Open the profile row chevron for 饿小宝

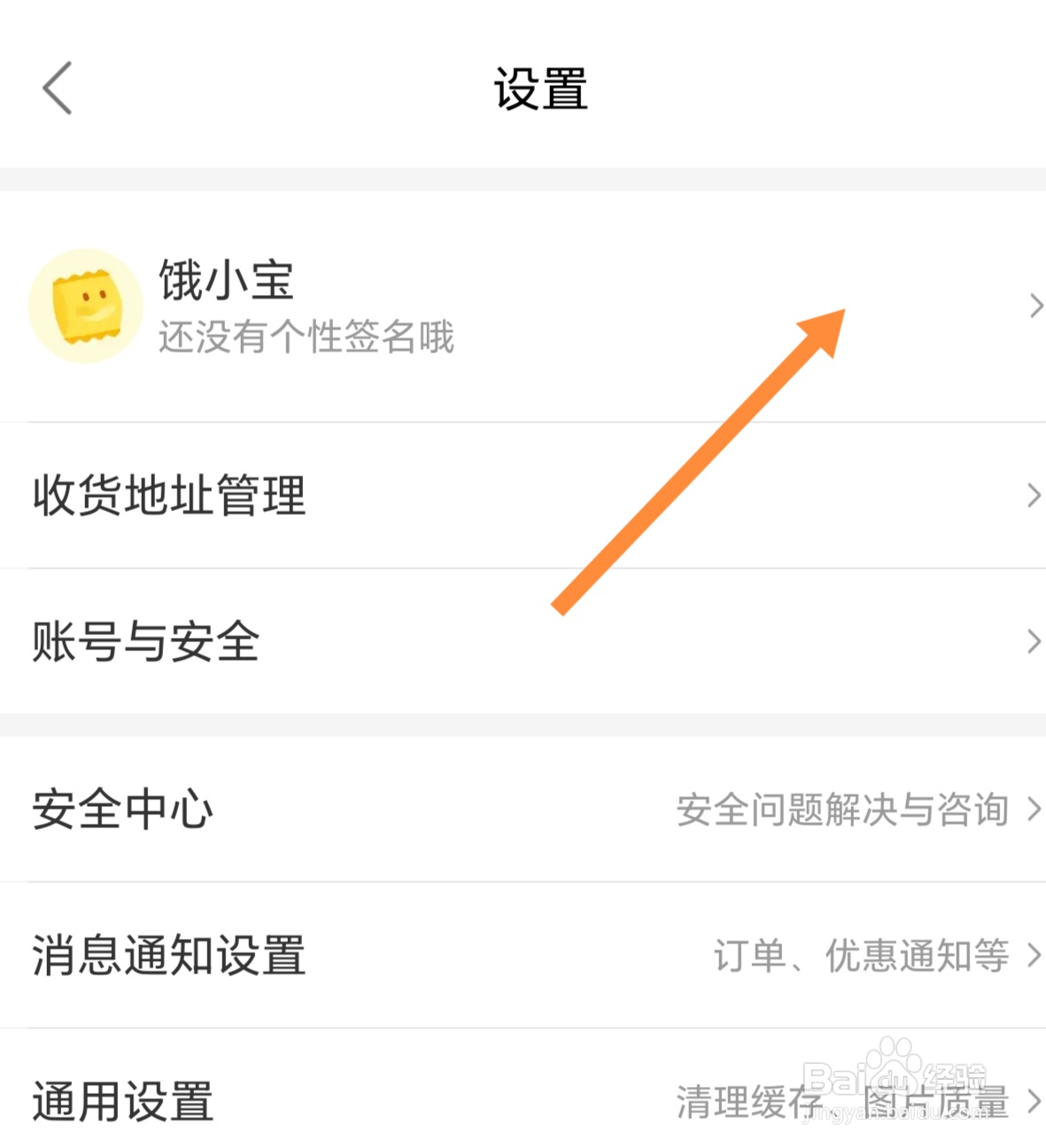coord(1034,305)
